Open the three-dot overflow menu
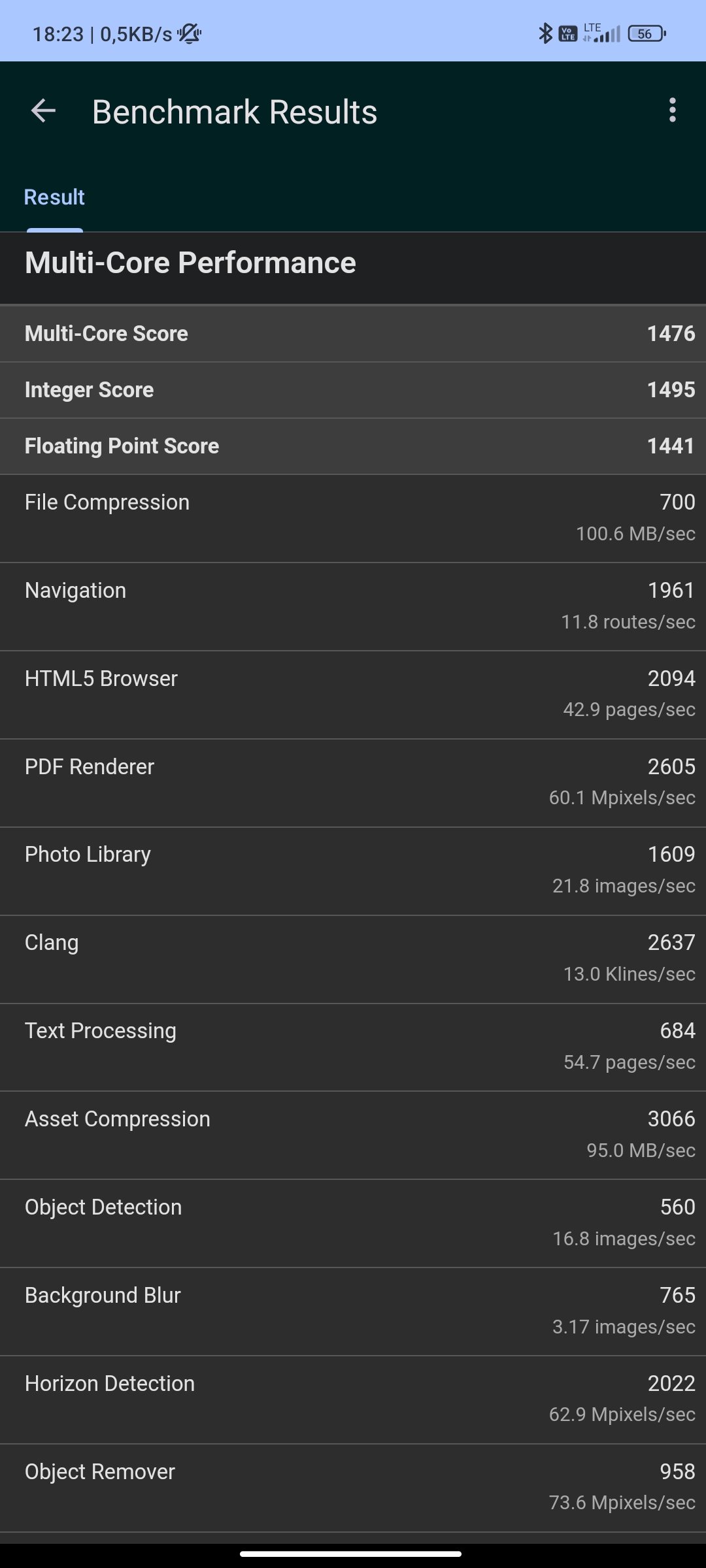The image size is (706, 1568). click(672, 110)
